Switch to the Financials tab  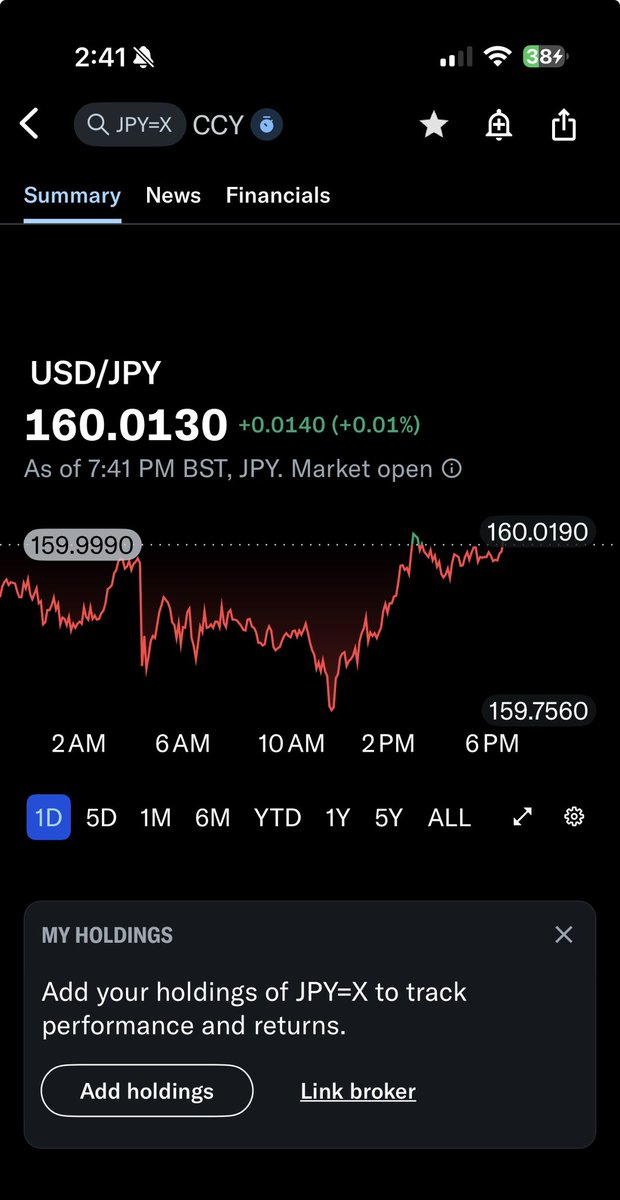[x=278, y=195]
